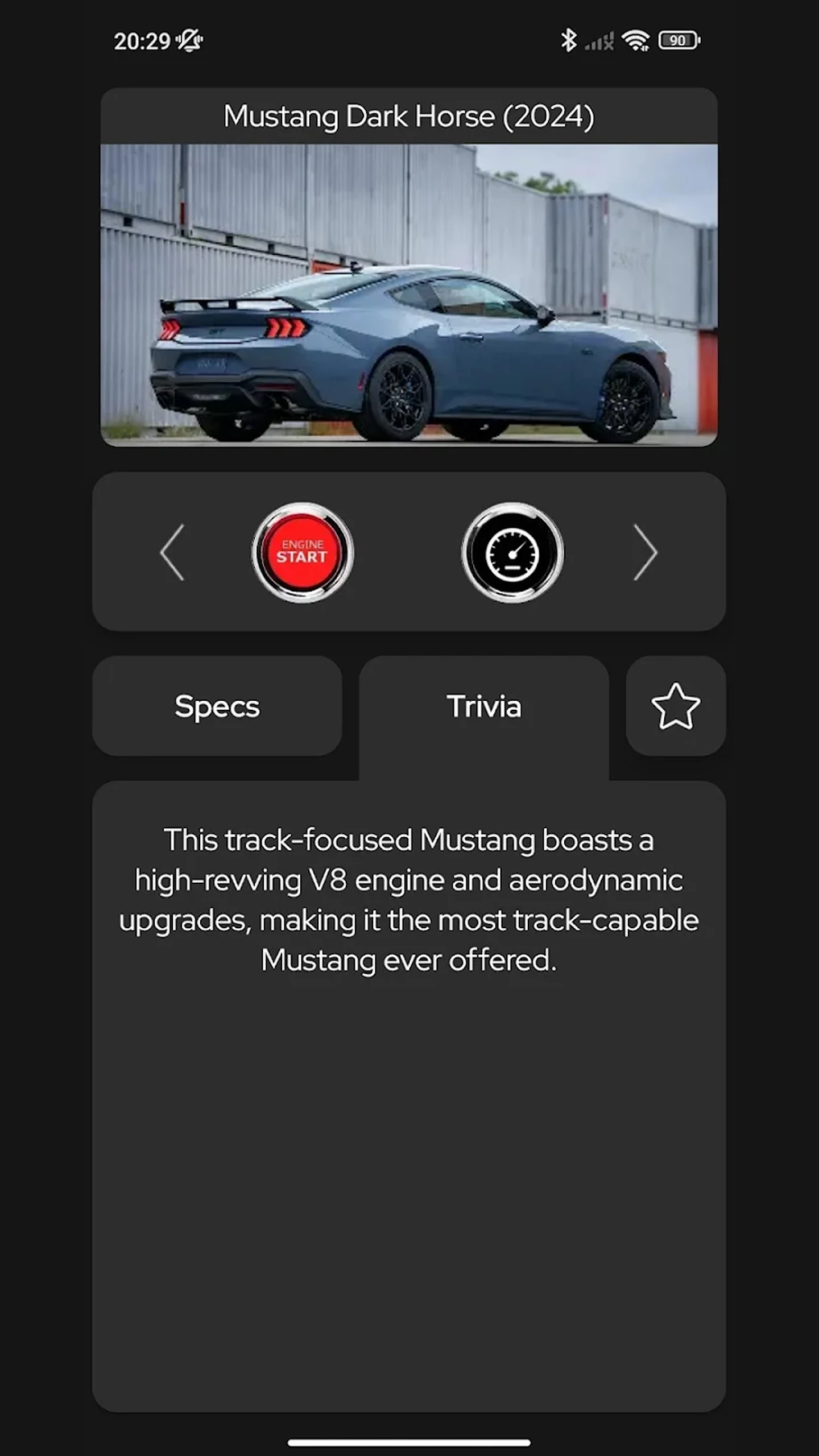Open the Mustang Dark Horse photo
Screen dimensions: 819x1456
pyautogui.click(x=409, y=295)
